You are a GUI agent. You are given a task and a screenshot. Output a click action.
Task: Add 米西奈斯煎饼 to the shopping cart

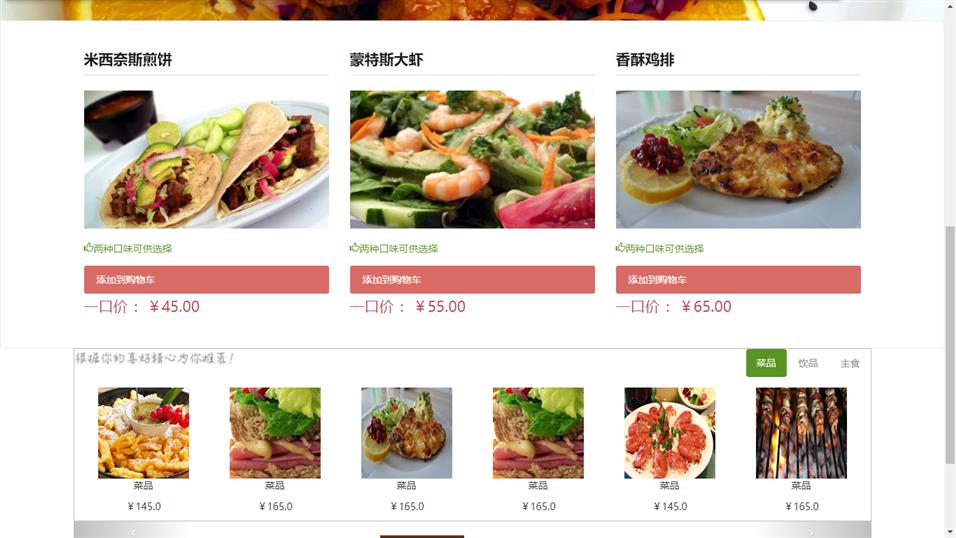[206, 280]
